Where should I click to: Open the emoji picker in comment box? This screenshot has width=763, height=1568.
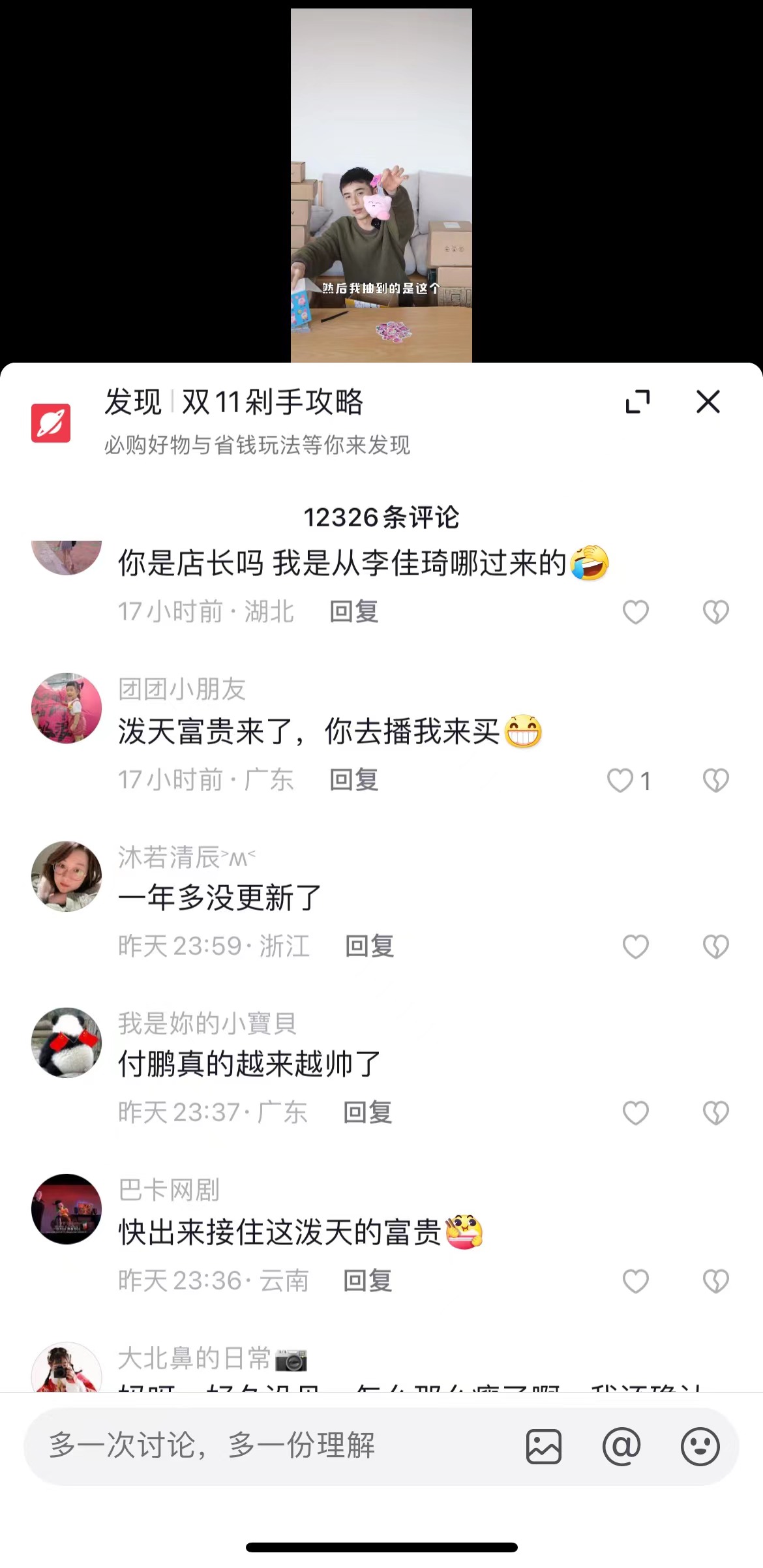click(x=700, y=1447)
